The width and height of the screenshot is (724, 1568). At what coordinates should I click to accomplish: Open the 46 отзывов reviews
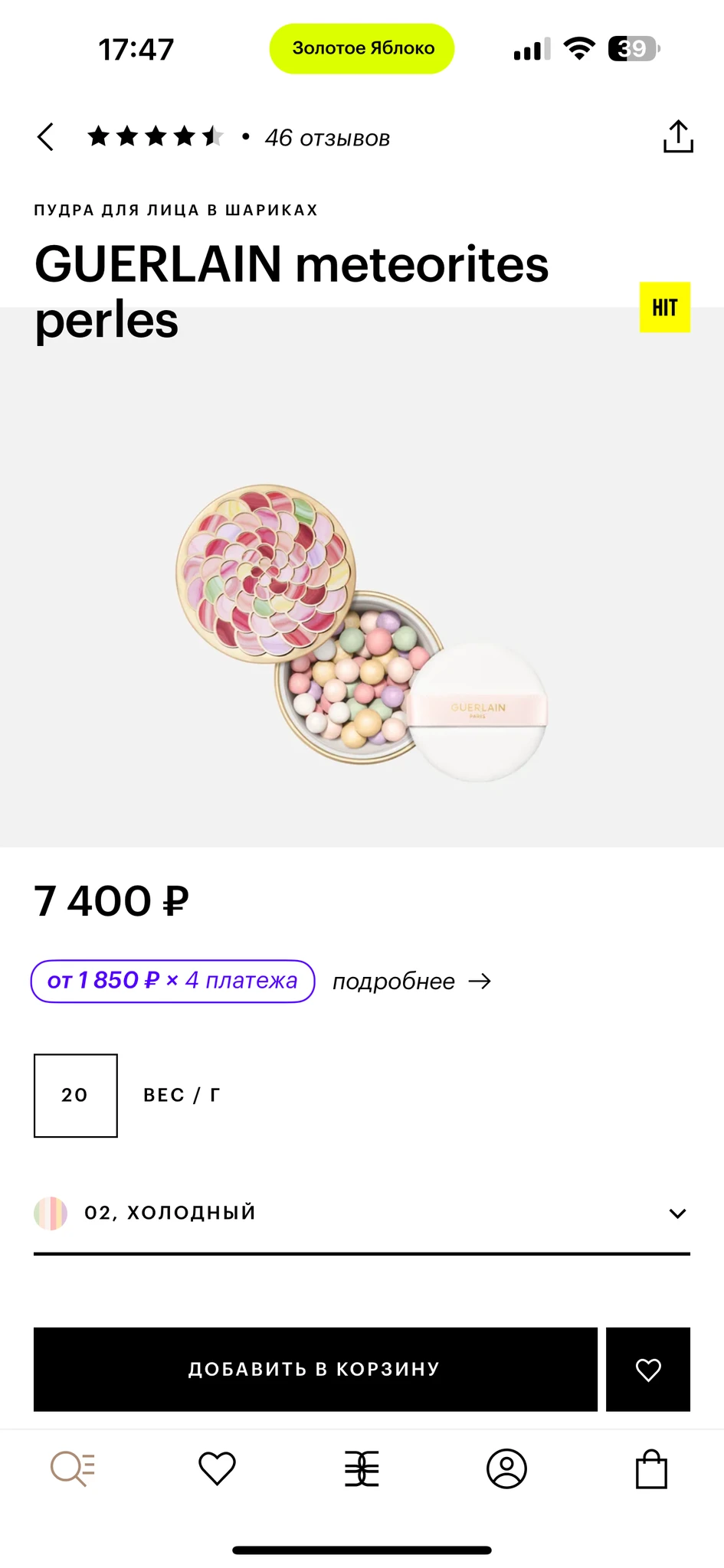pos(327,139)
